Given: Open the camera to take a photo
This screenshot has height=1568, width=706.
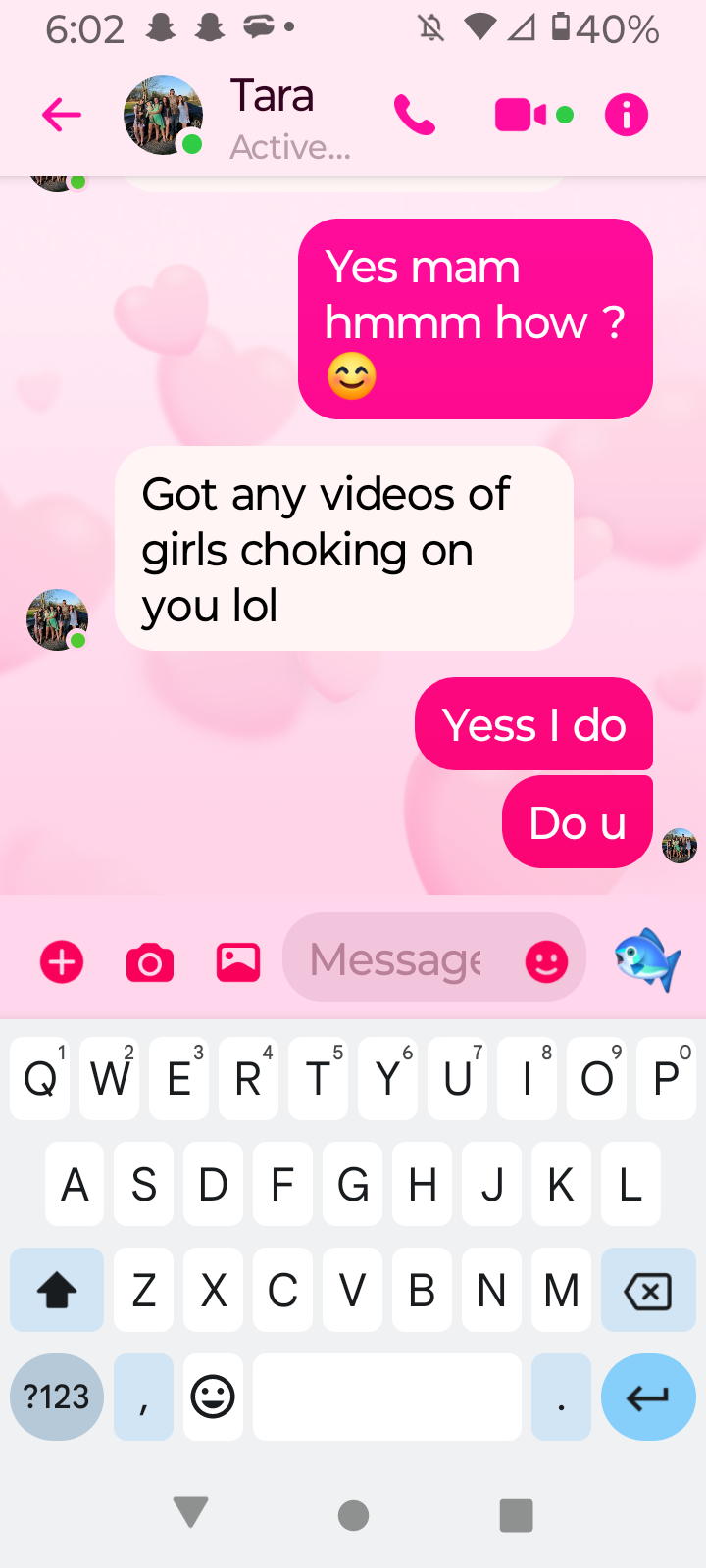Looking at the screenshot, I should click(150, 962).
